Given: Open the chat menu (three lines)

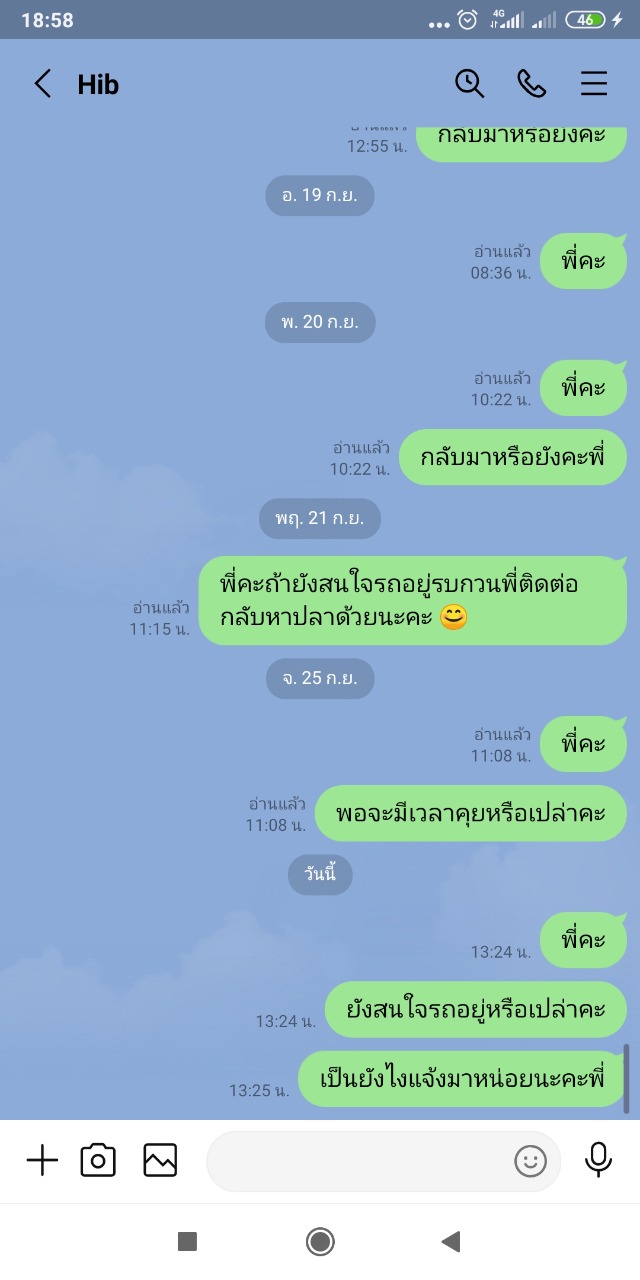Looking at the screenshot, I should coord(594,84).
